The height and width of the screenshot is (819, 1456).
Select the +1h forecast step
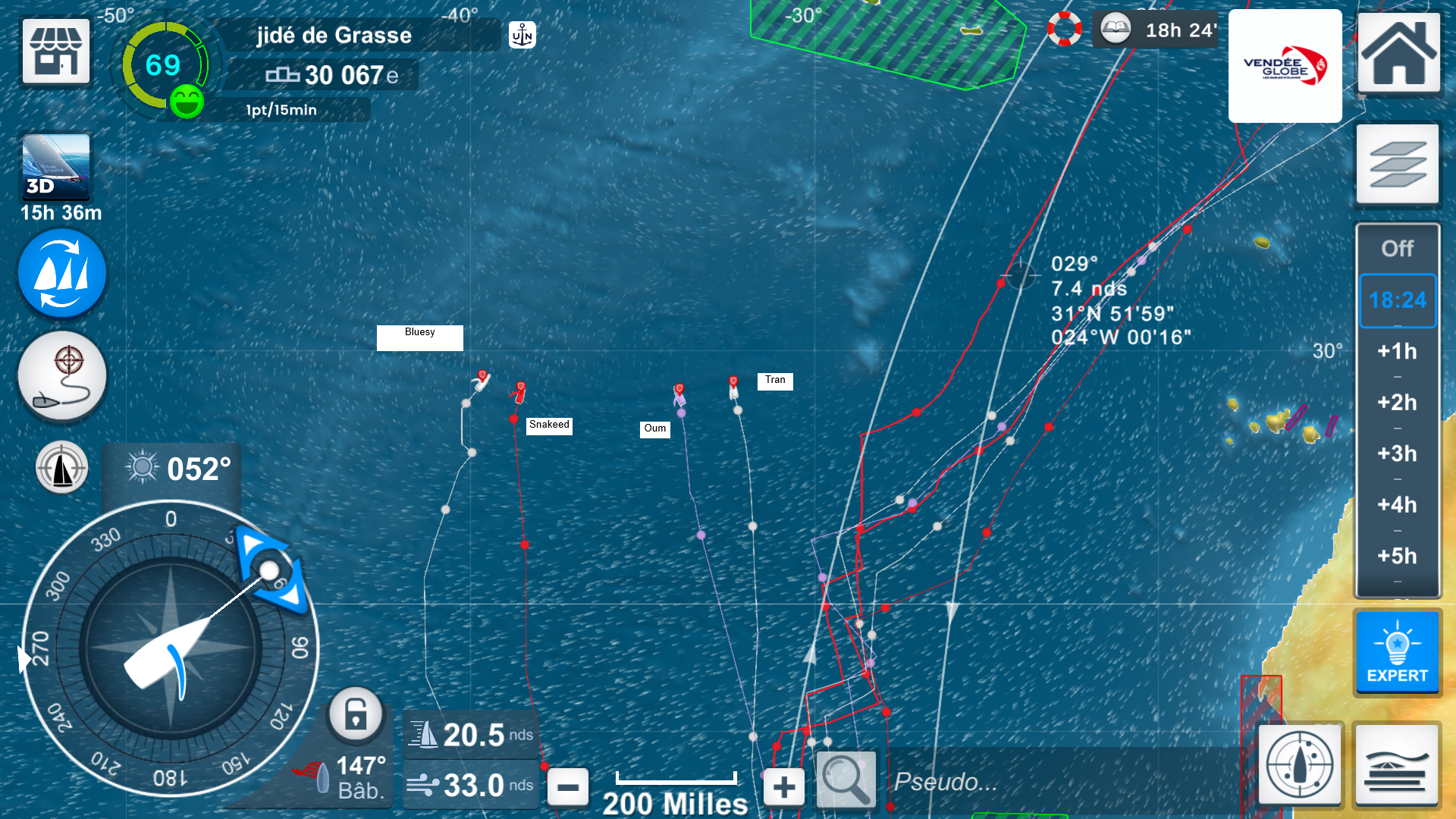[x=1397, y=352]
